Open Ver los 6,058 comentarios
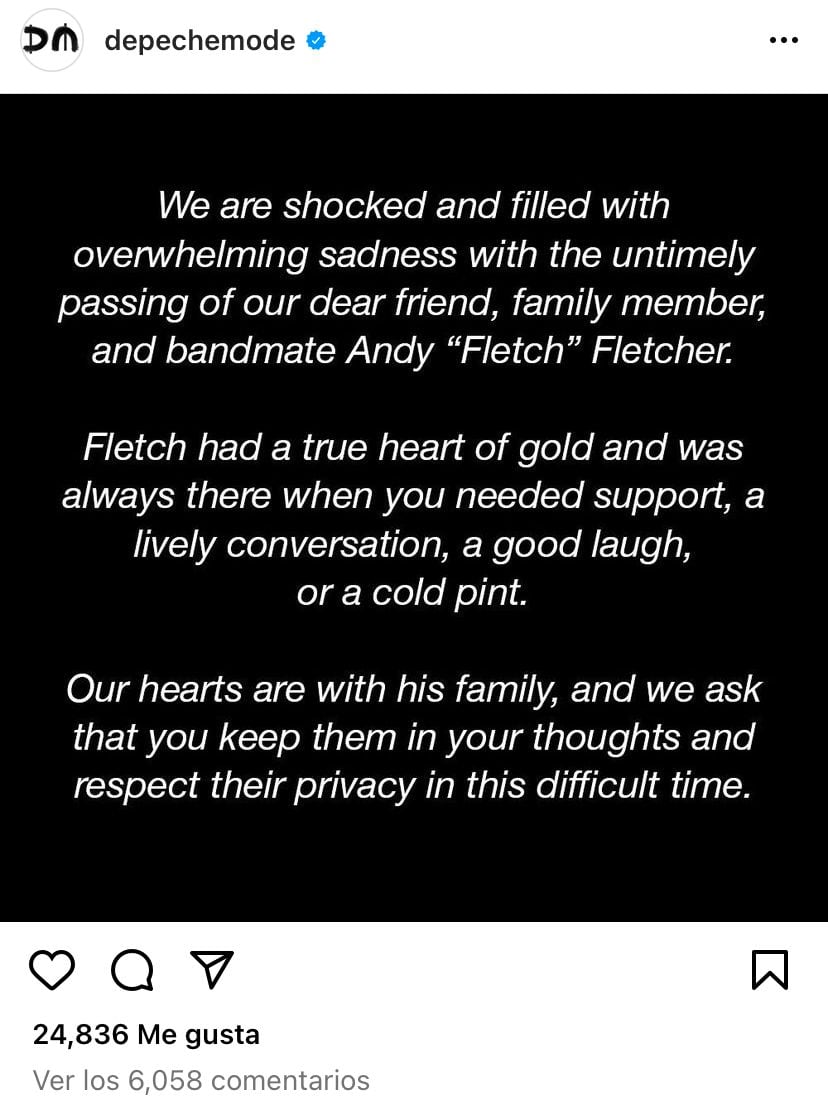 tap(201, 1080)
